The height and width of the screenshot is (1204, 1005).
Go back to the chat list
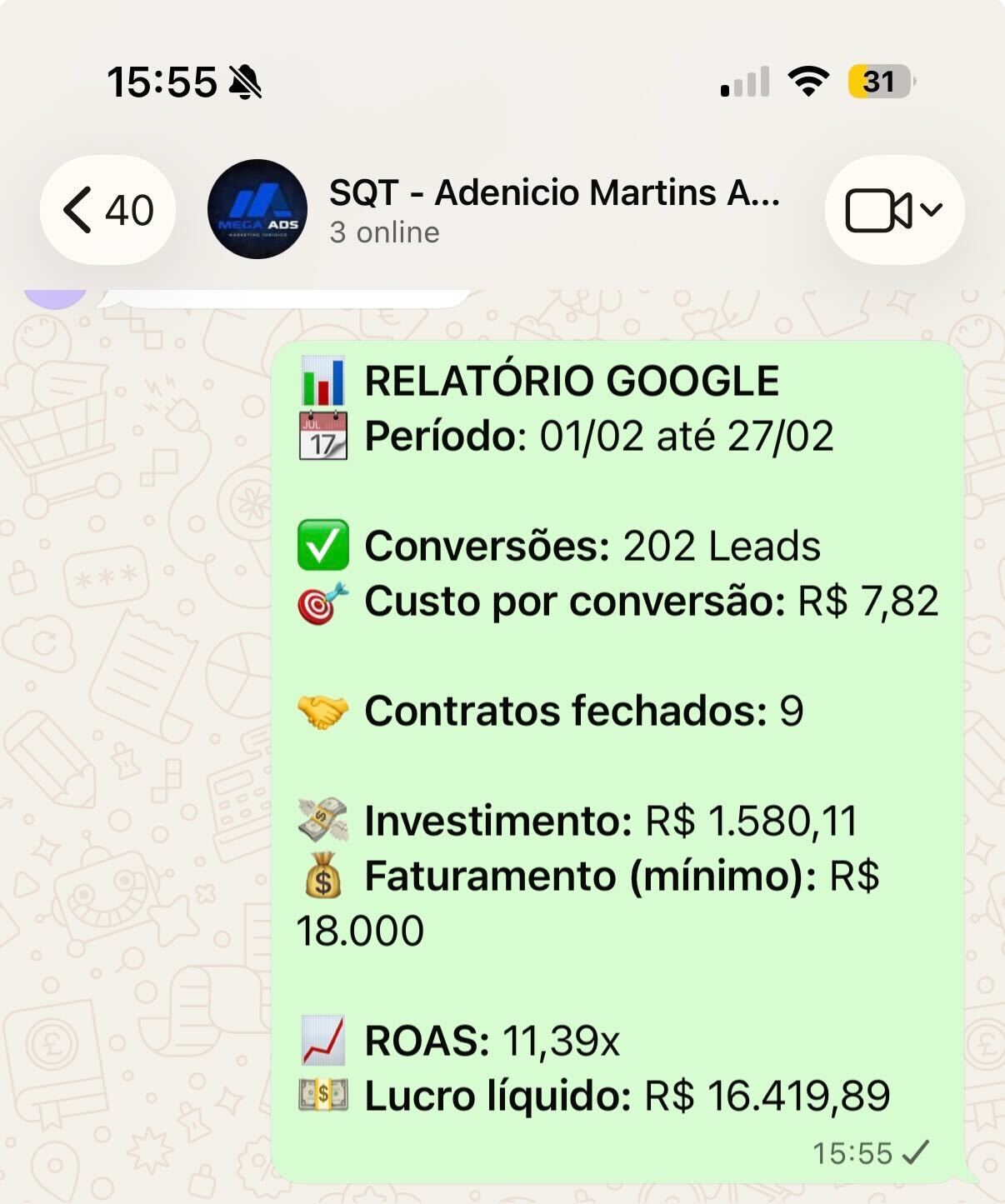pyautogui.click(x=107, y=210)
